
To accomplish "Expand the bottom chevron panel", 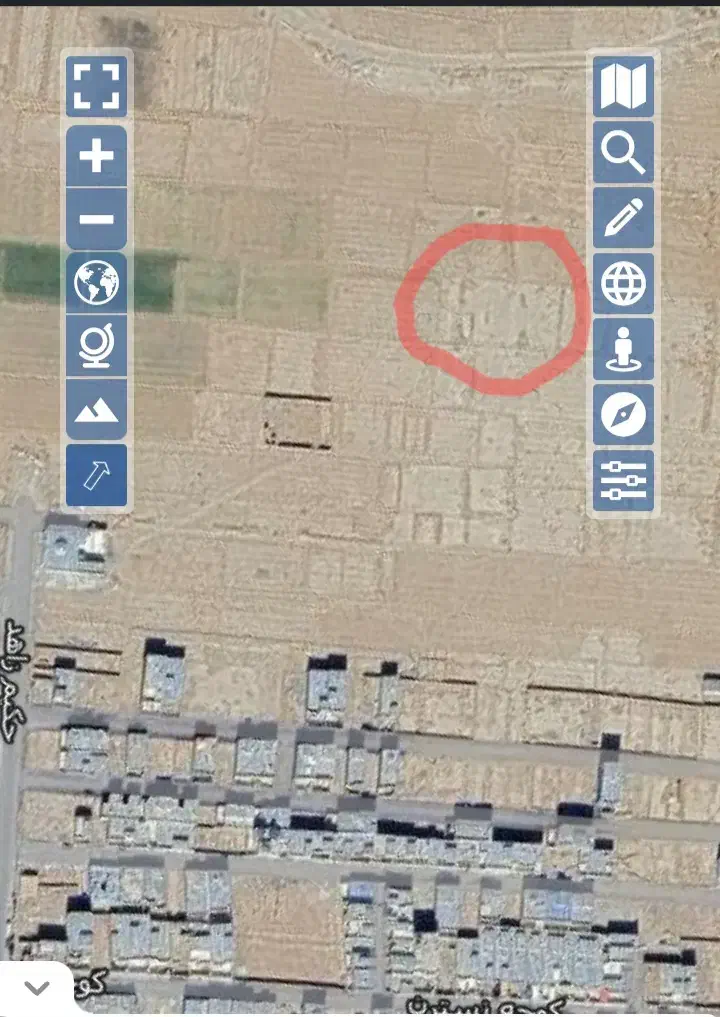I will (x=37, y=988).
